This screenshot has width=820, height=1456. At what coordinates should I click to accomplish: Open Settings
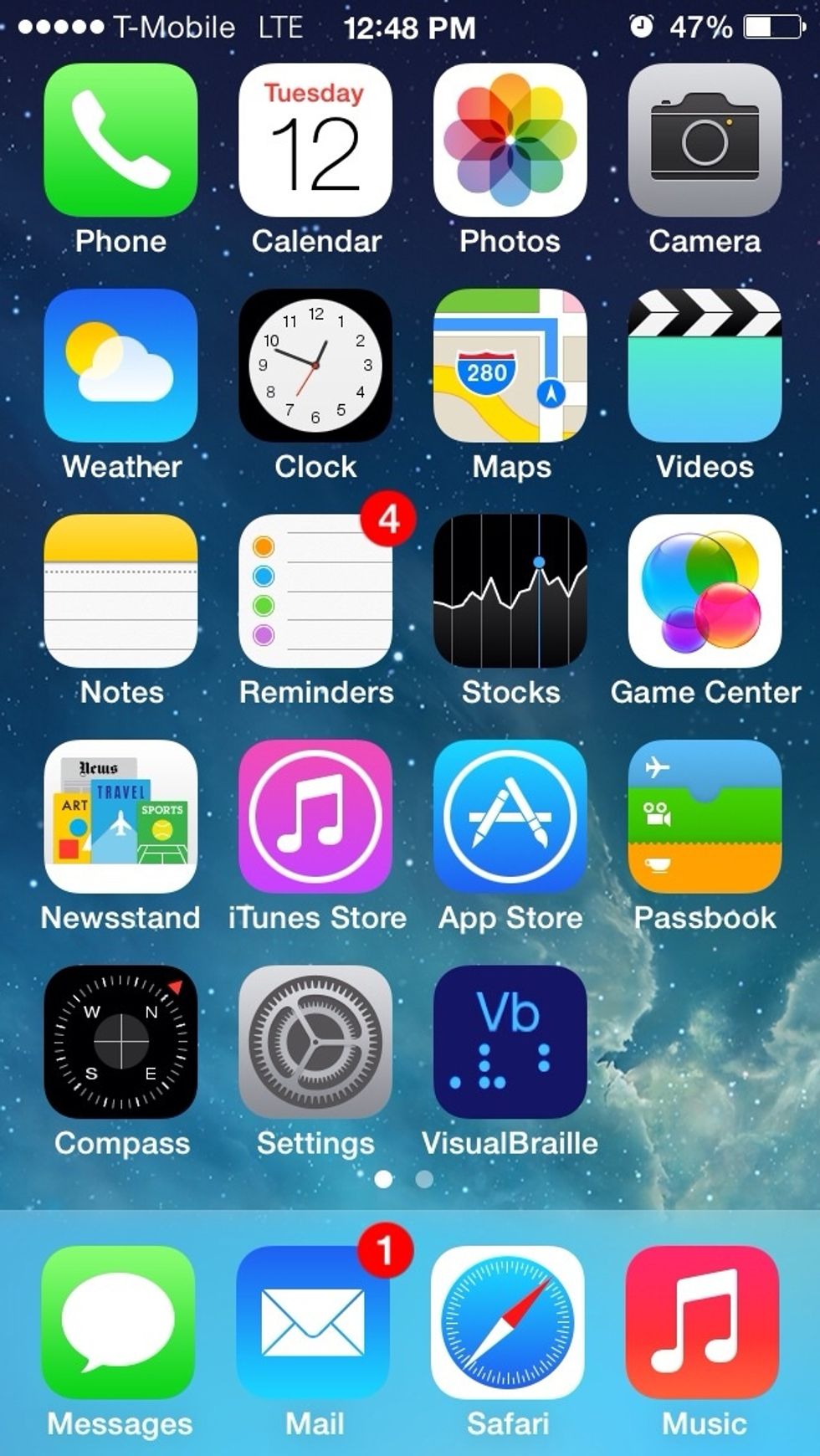point(315,1046)
